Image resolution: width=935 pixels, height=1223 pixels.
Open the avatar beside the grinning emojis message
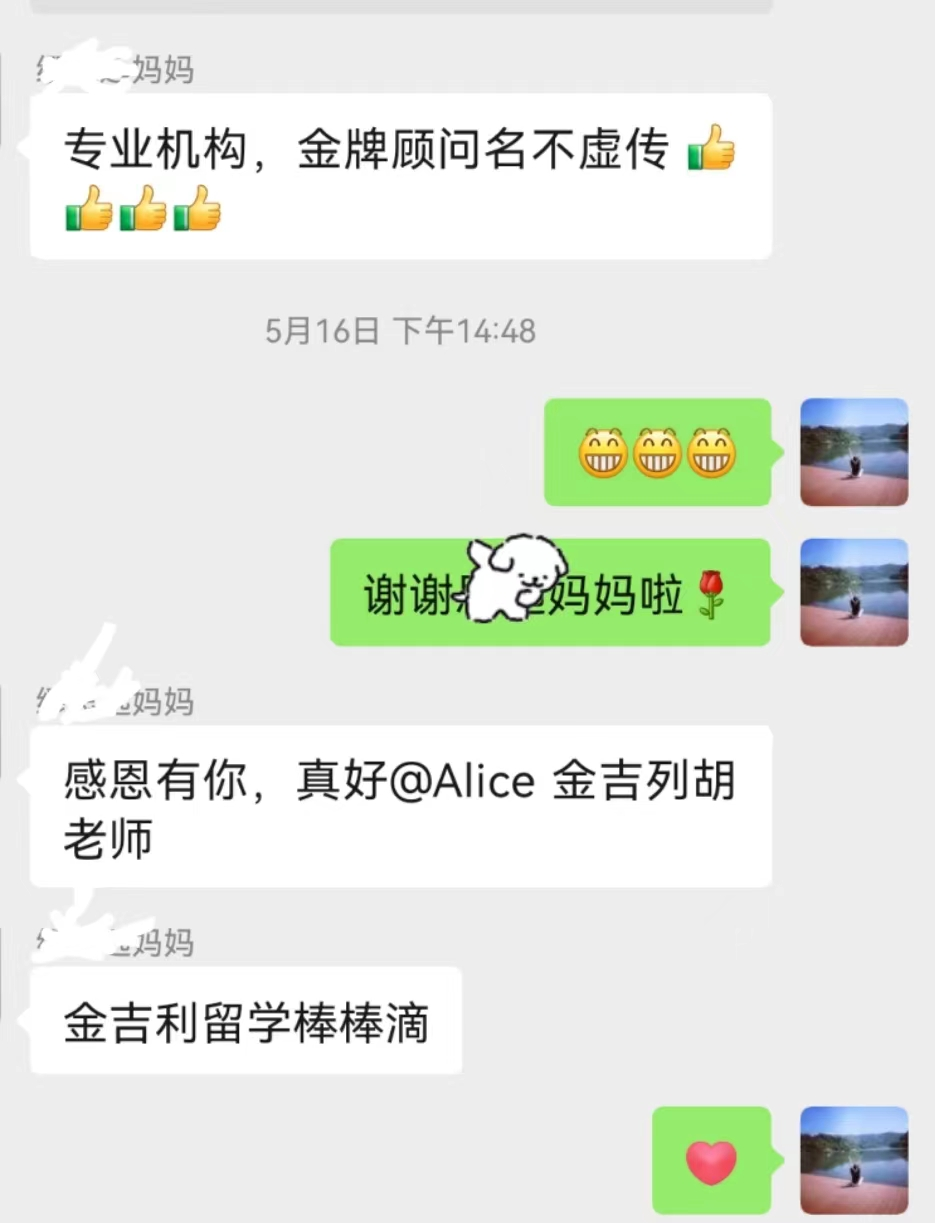tap(854, 452)
